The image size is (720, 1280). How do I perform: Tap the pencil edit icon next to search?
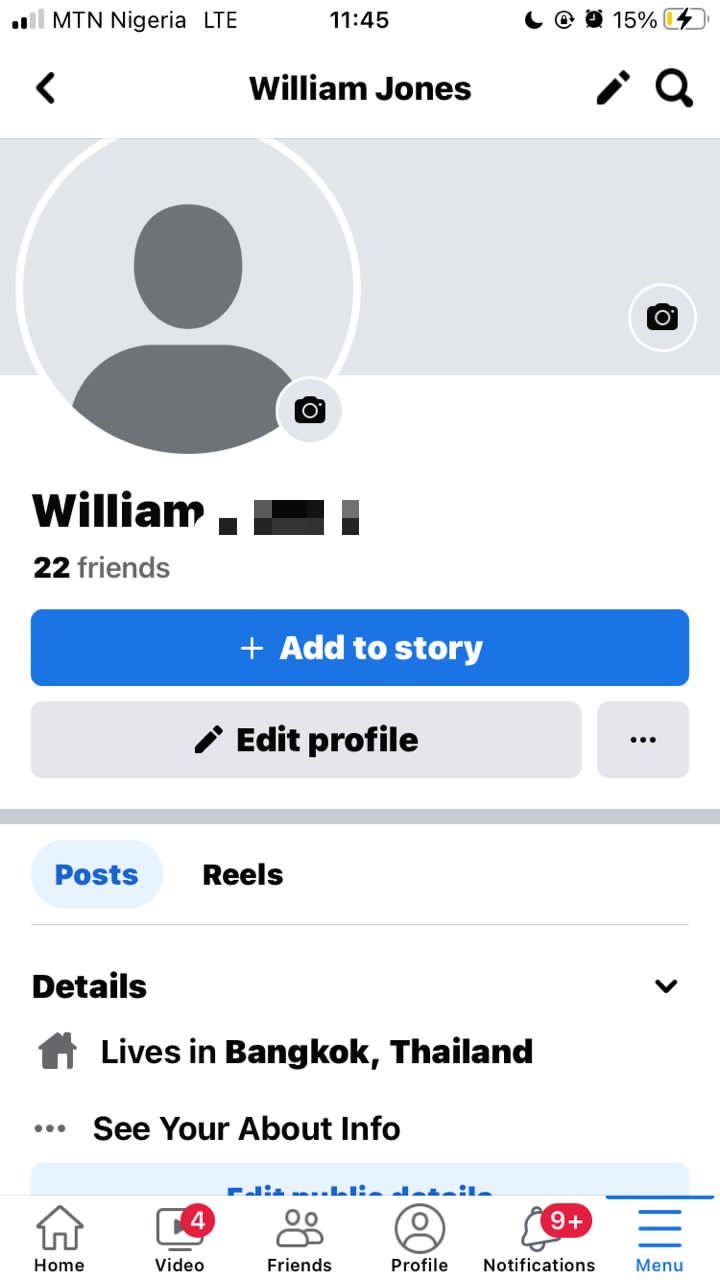[x=612, y=88]
